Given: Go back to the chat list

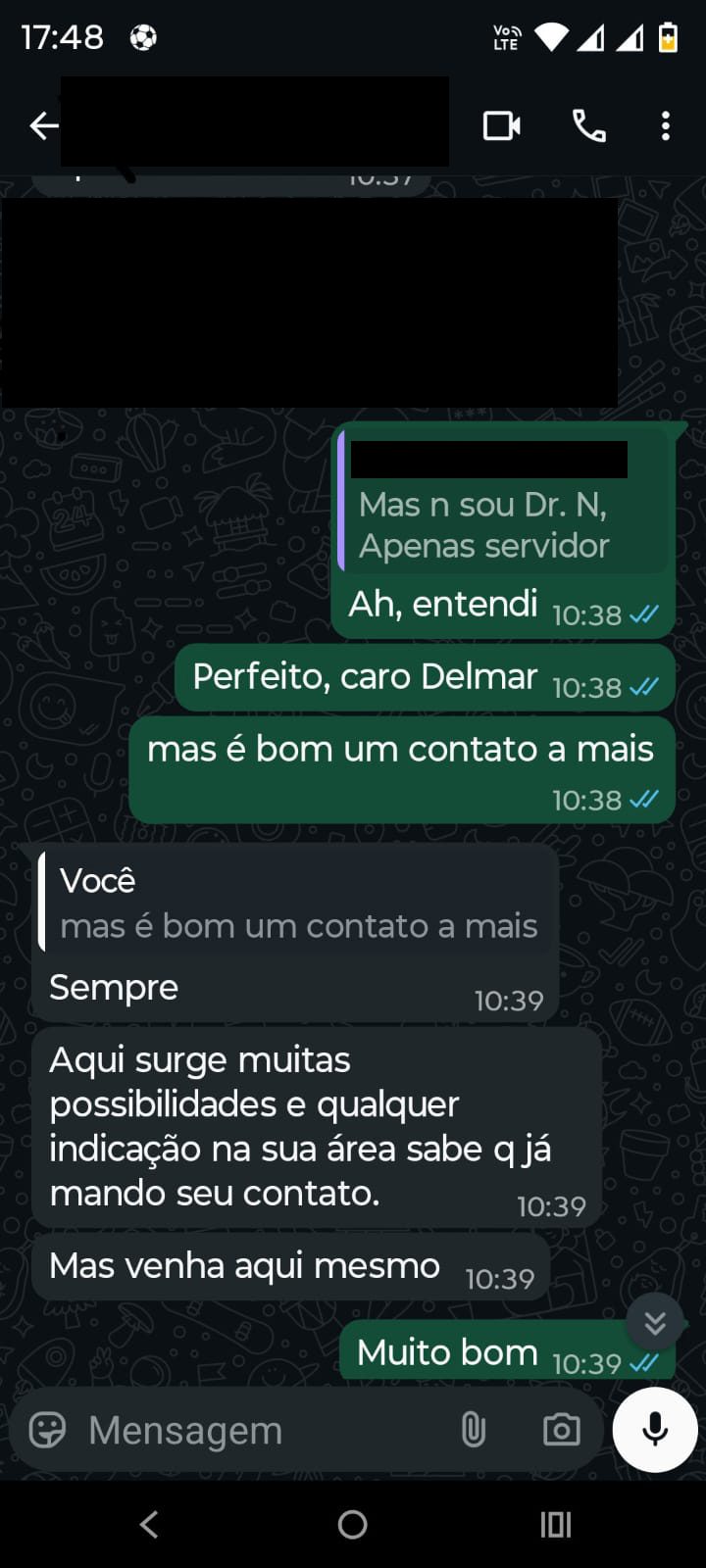Looking at the screenshot, I should pyautogui.click(x=43, y=125).
